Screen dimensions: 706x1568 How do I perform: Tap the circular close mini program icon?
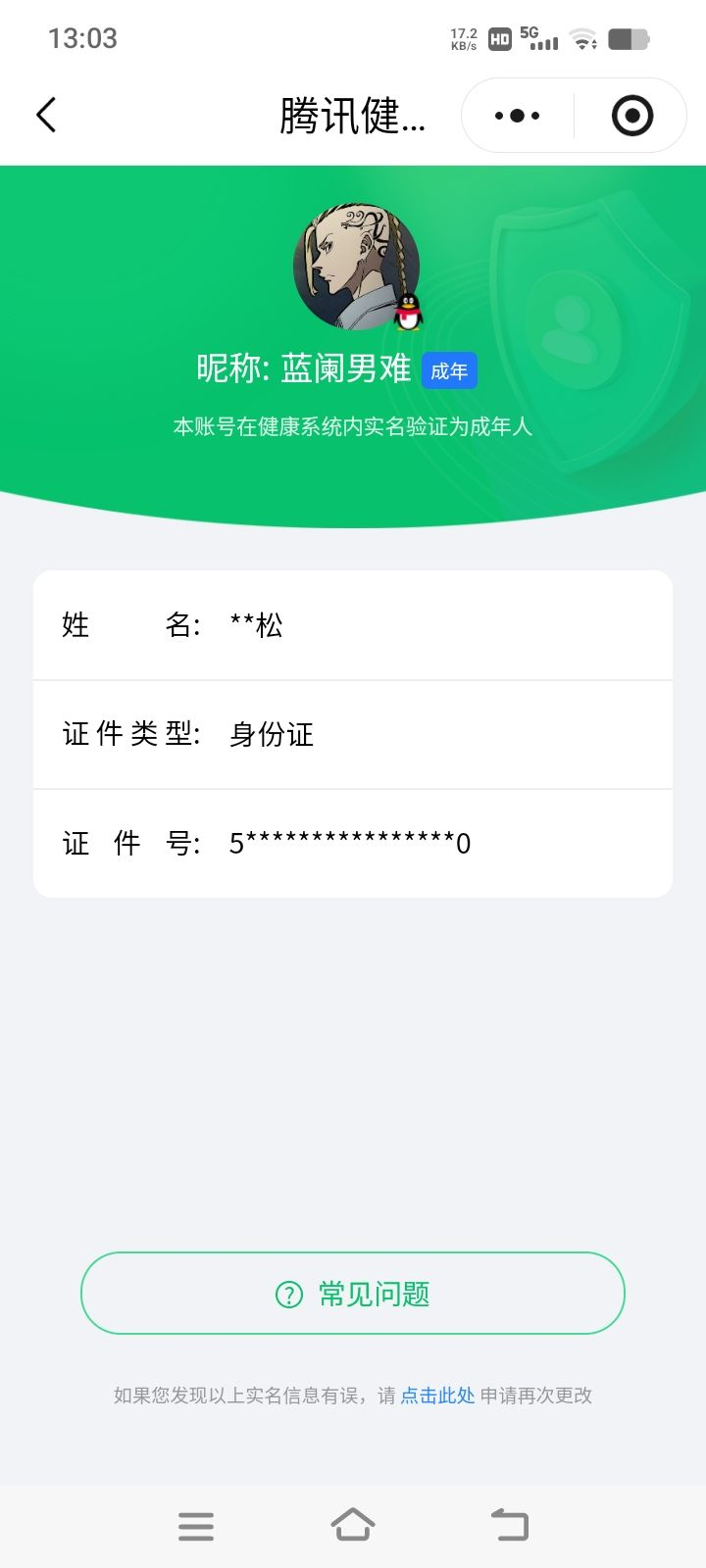pyautogui.click(x=630, y=115)
